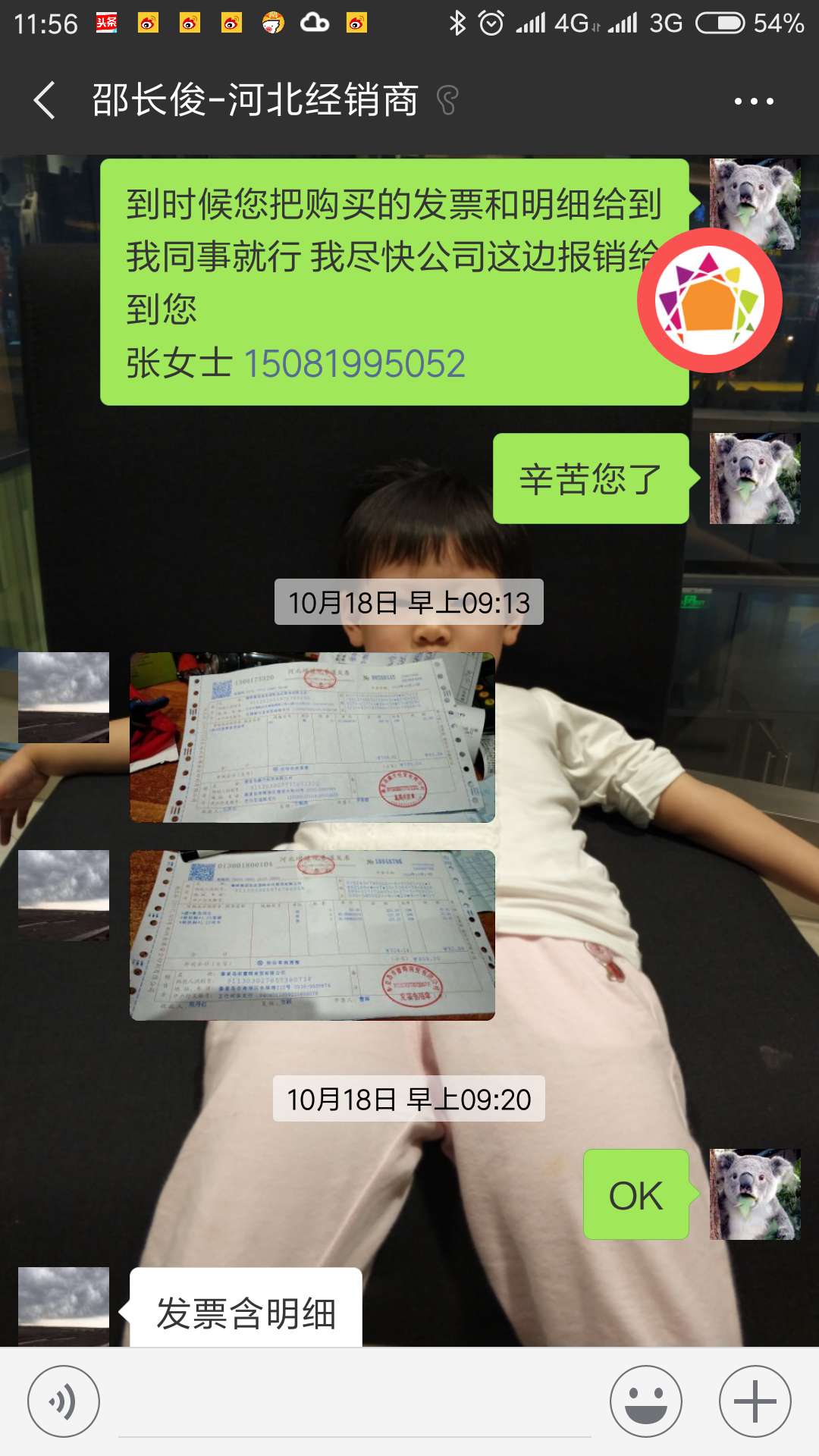
Task: Open the chat overflow menu
Action: pyautogui.click(x=754, y=101)
